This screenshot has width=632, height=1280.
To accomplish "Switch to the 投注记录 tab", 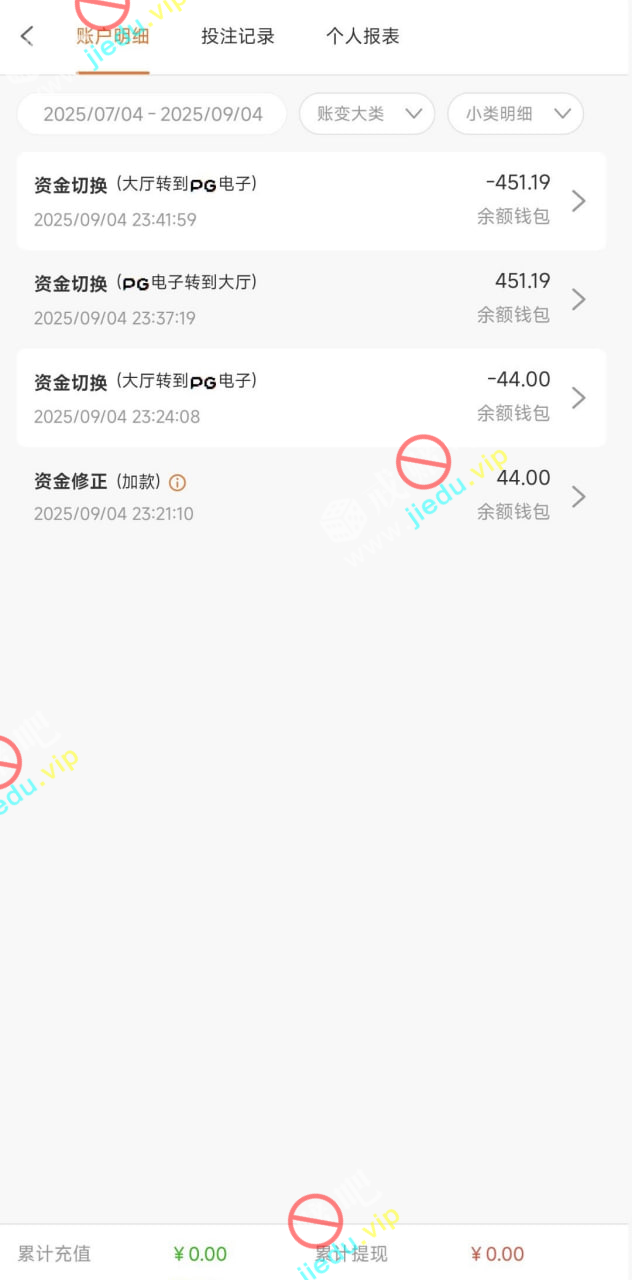I will (238, 36).
